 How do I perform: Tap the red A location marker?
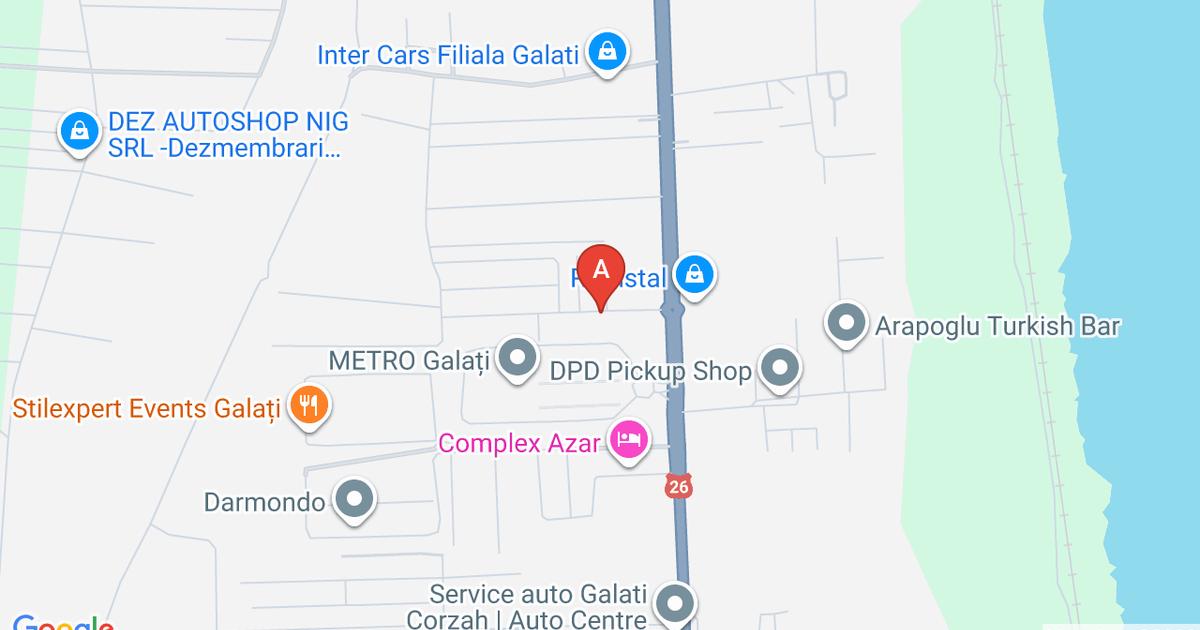pyautogui.click(x=601, y=274)
